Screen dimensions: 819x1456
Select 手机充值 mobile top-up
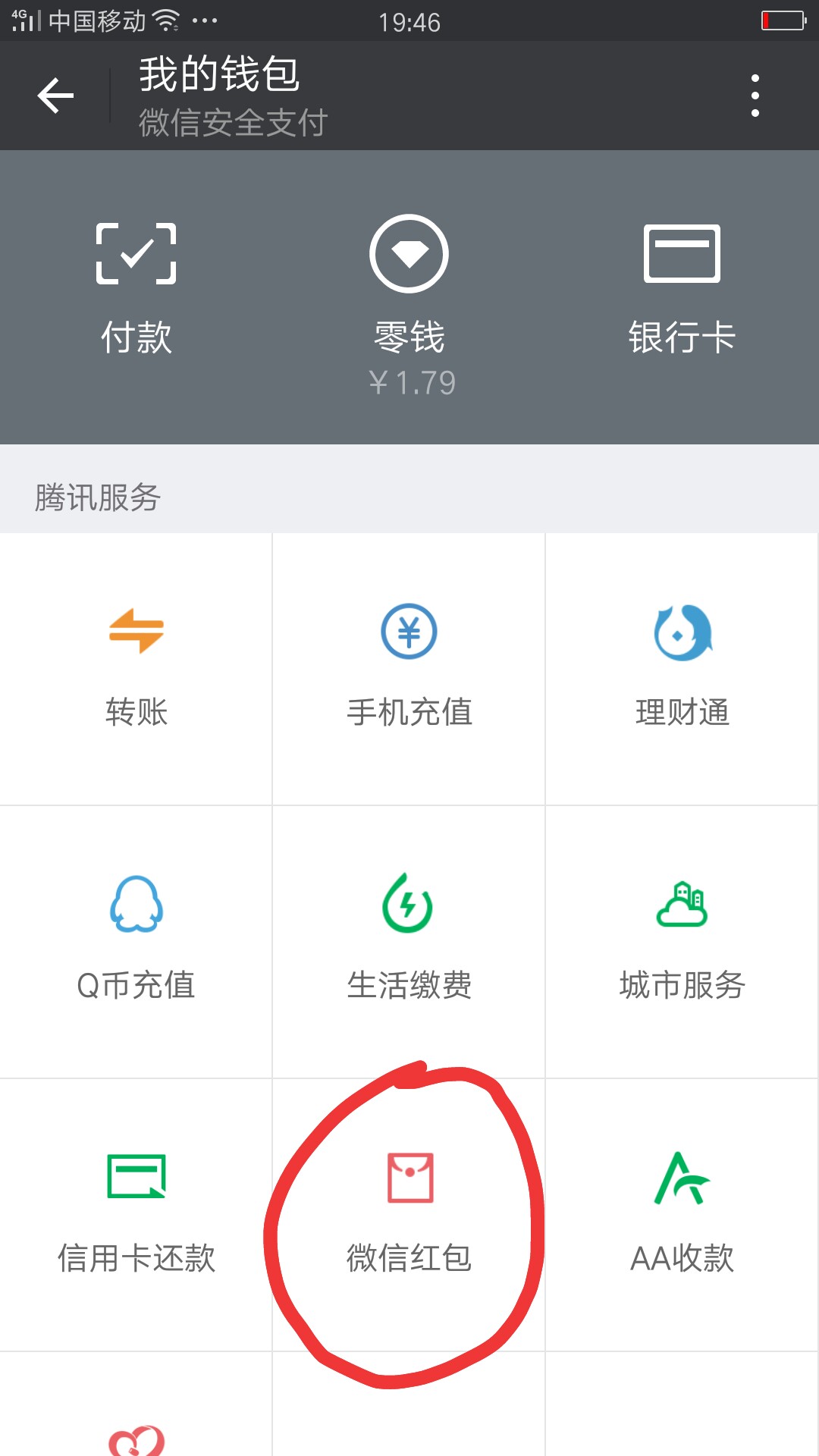[x=409, y=668]
